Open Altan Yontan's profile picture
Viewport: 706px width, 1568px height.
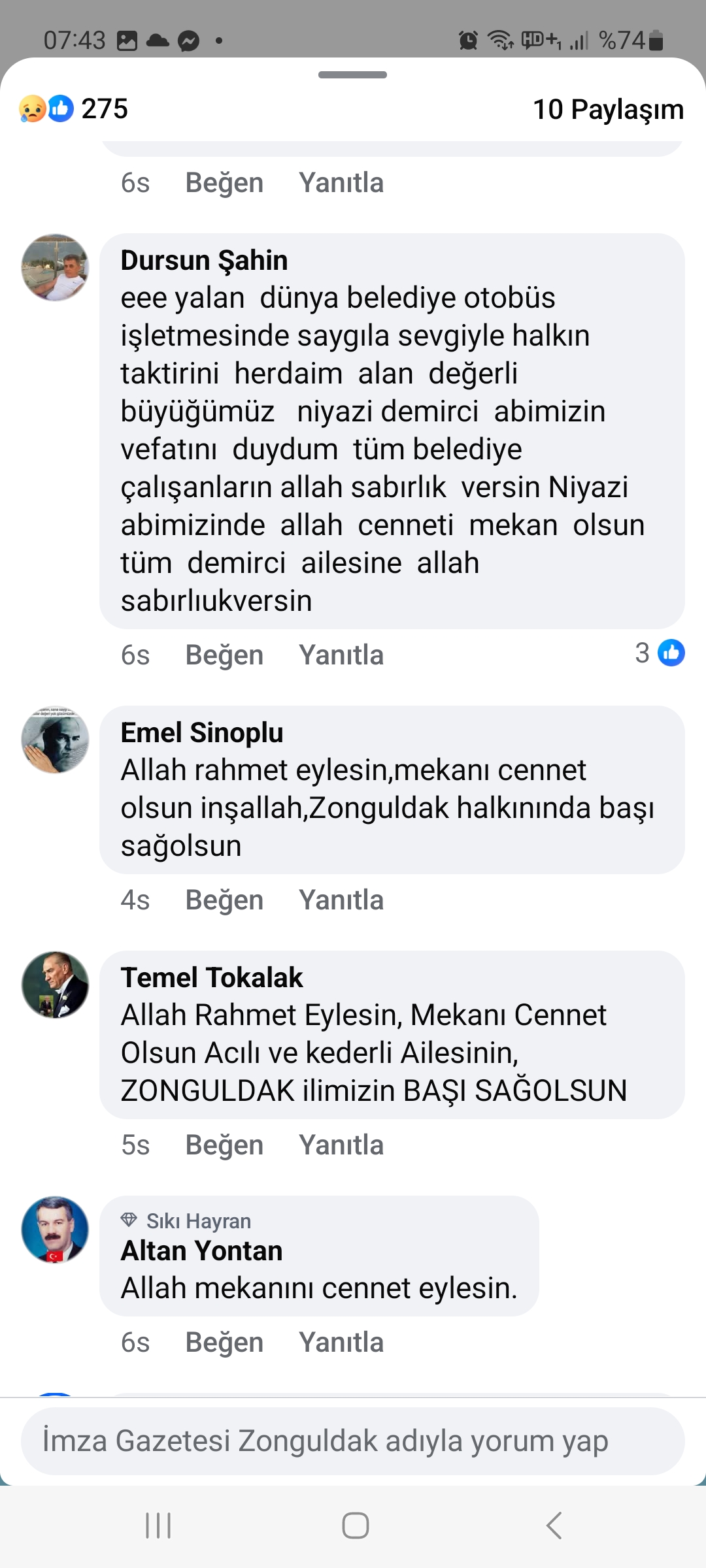pyautogui.click(x=55, y=1230)
